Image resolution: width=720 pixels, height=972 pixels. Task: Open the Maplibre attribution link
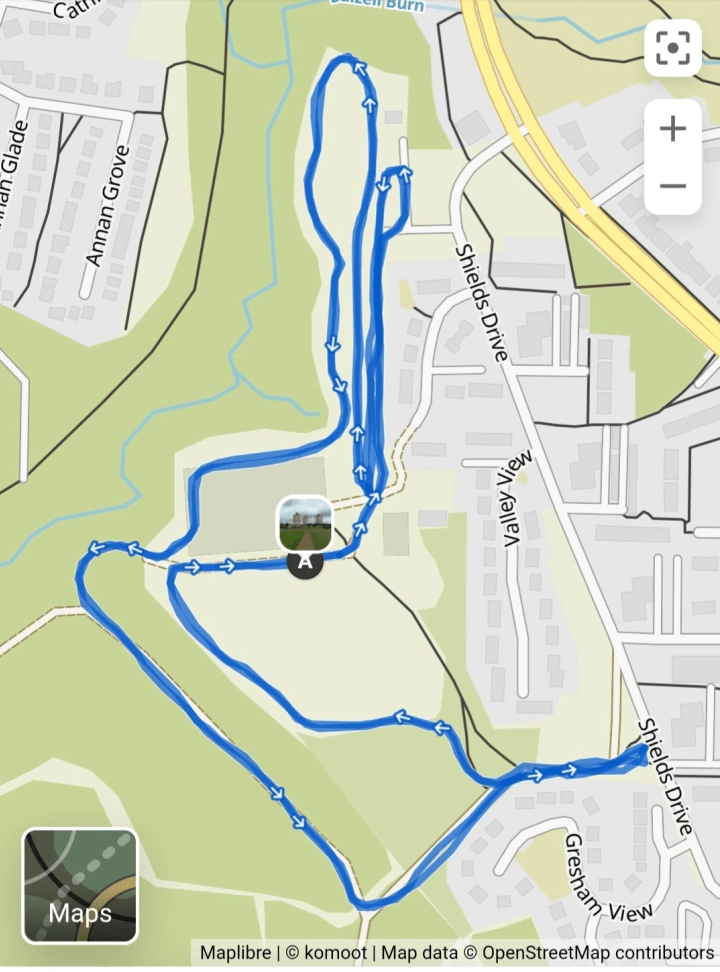click(235, 953)
